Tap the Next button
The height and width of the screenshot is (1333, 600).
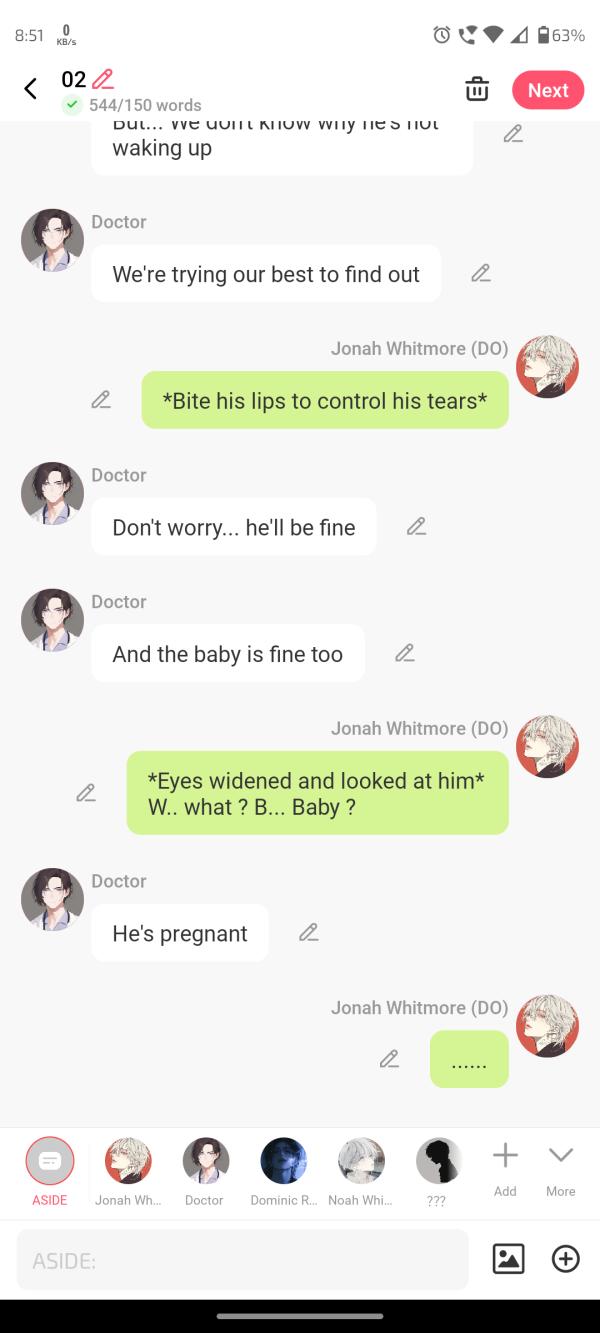547,90
